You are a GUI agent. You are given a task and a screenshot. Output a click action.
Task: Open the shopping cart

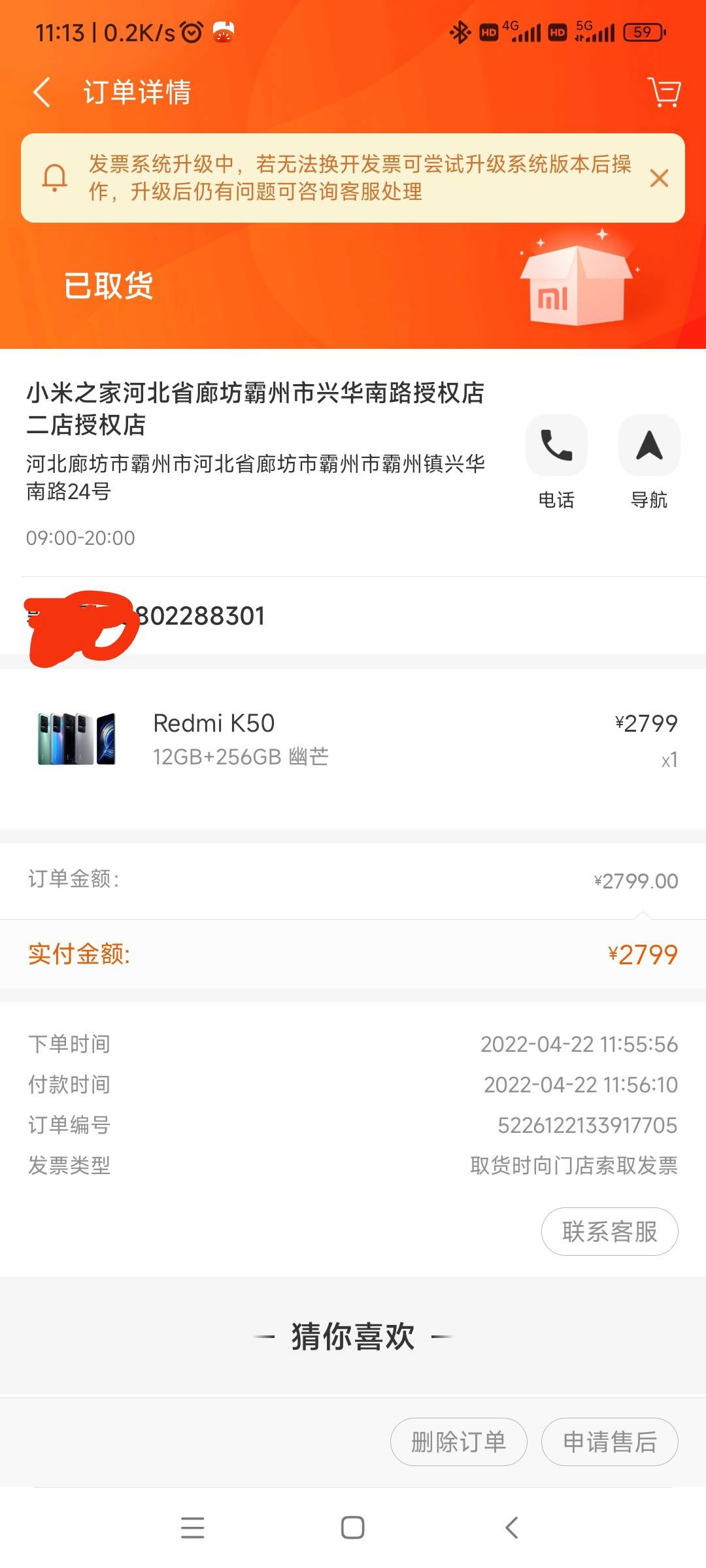664,92
